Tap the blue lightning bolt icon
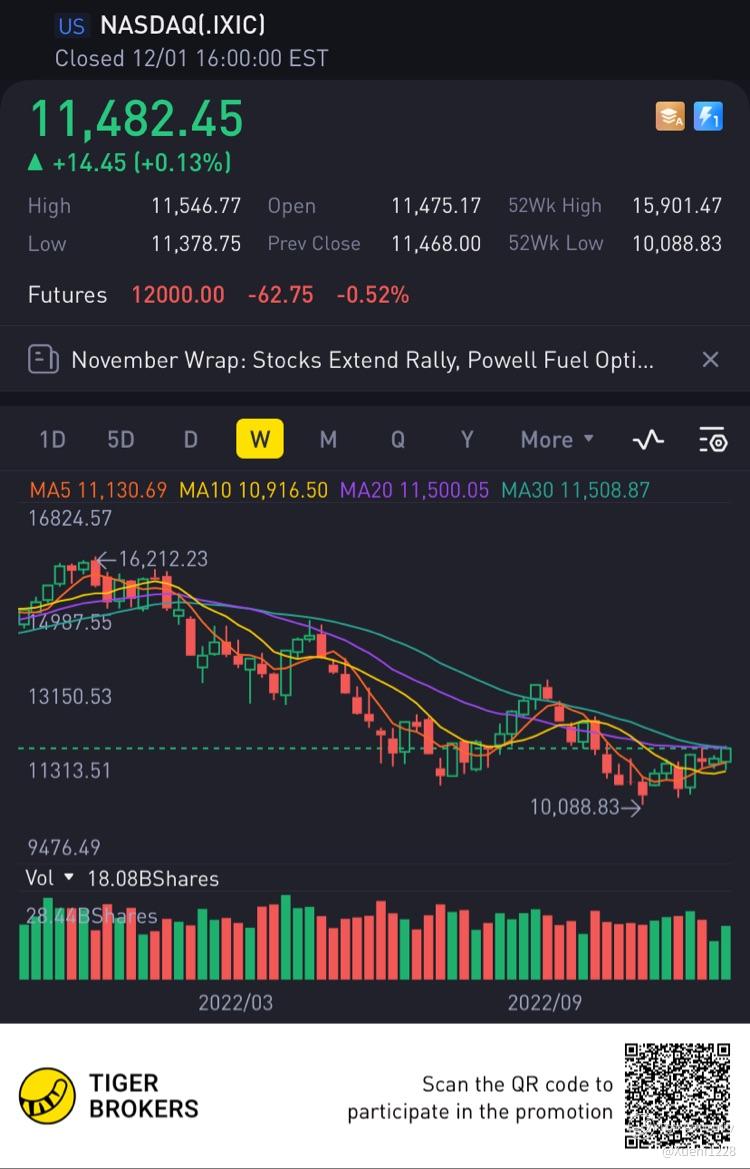 coord(708,117)
